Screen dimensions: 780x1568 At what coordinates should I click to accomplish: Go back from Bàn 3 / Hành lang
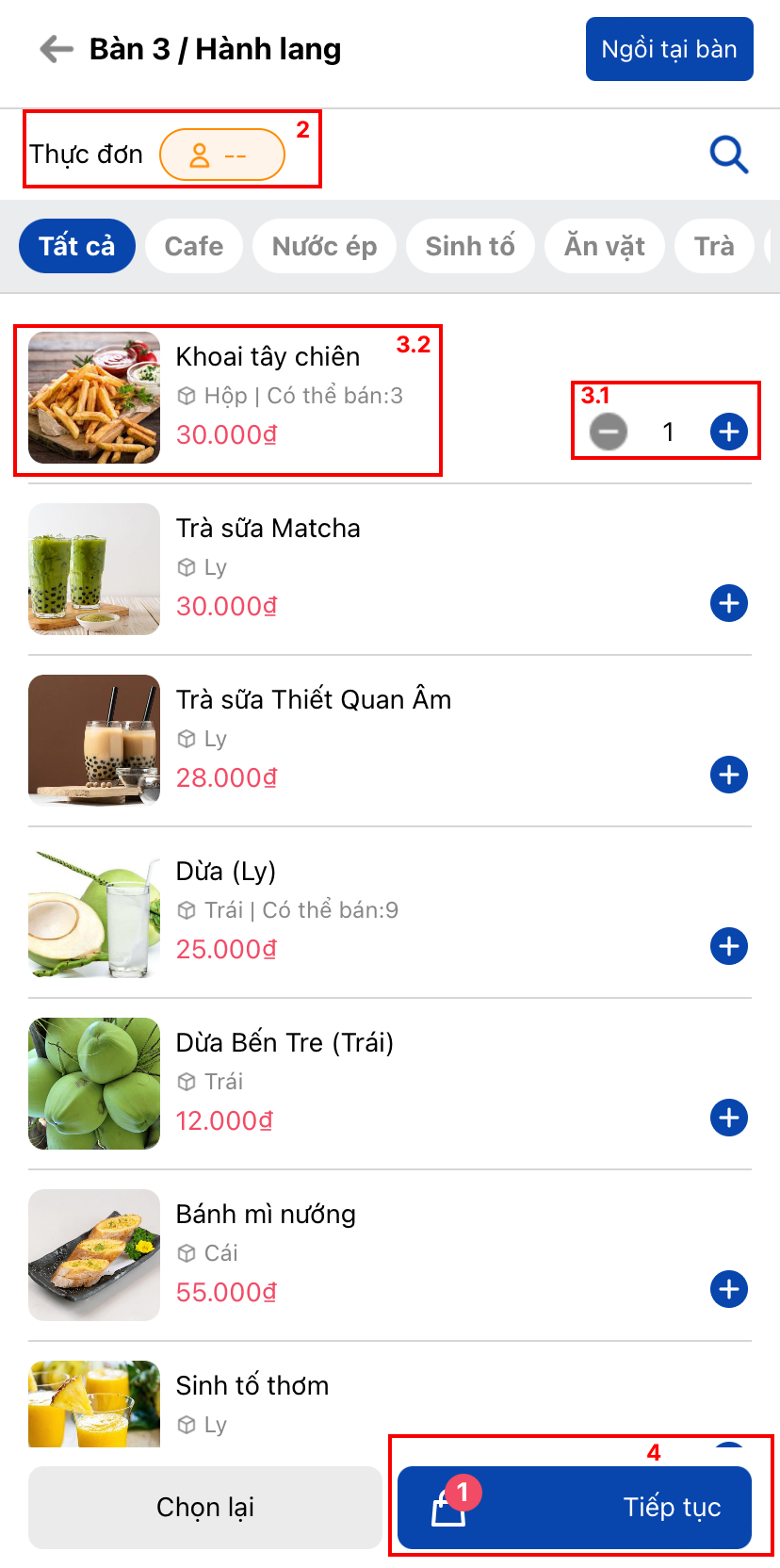click(57, 49)
